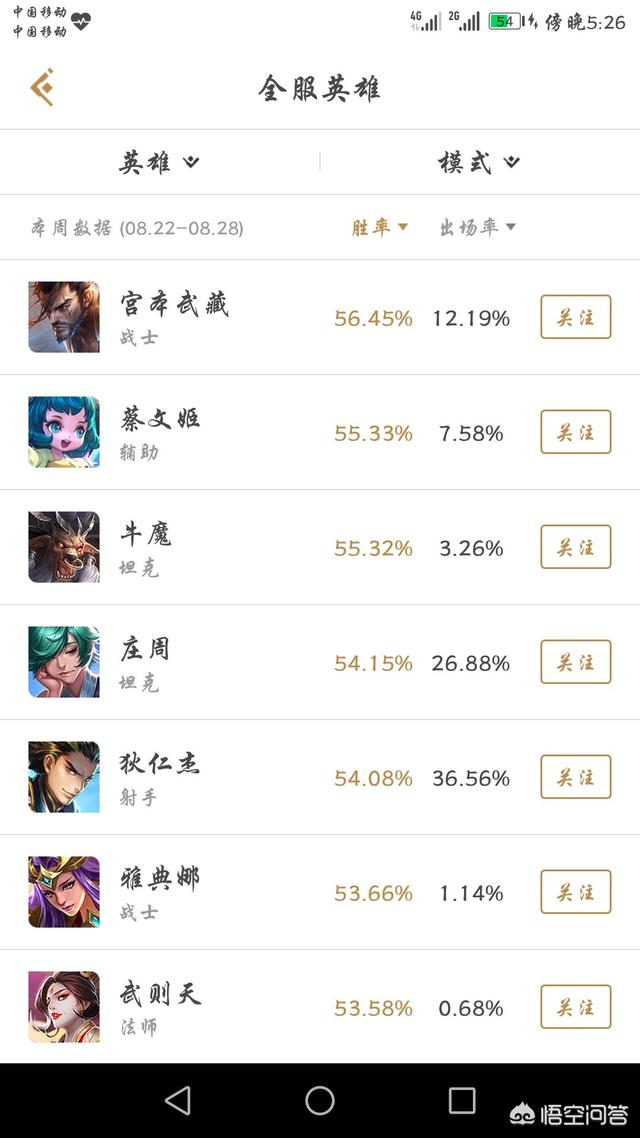Tap the system home button
Screen dimensions: 640x1138
pyautogui.click(x=320, y=1101)
